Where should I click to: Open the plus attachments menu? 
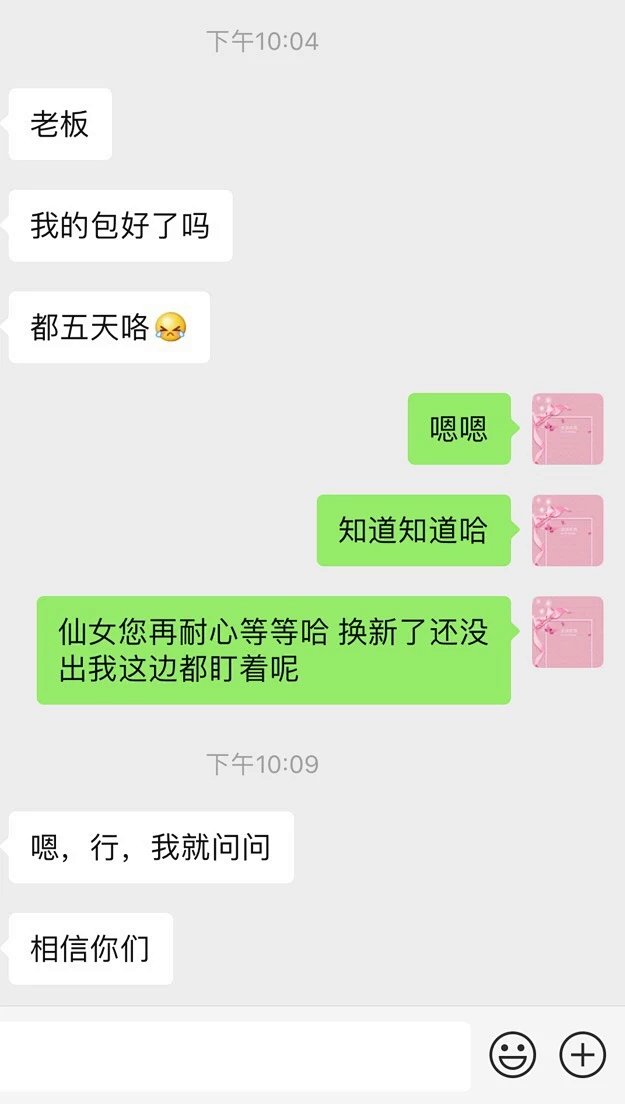coord(582,1055)
